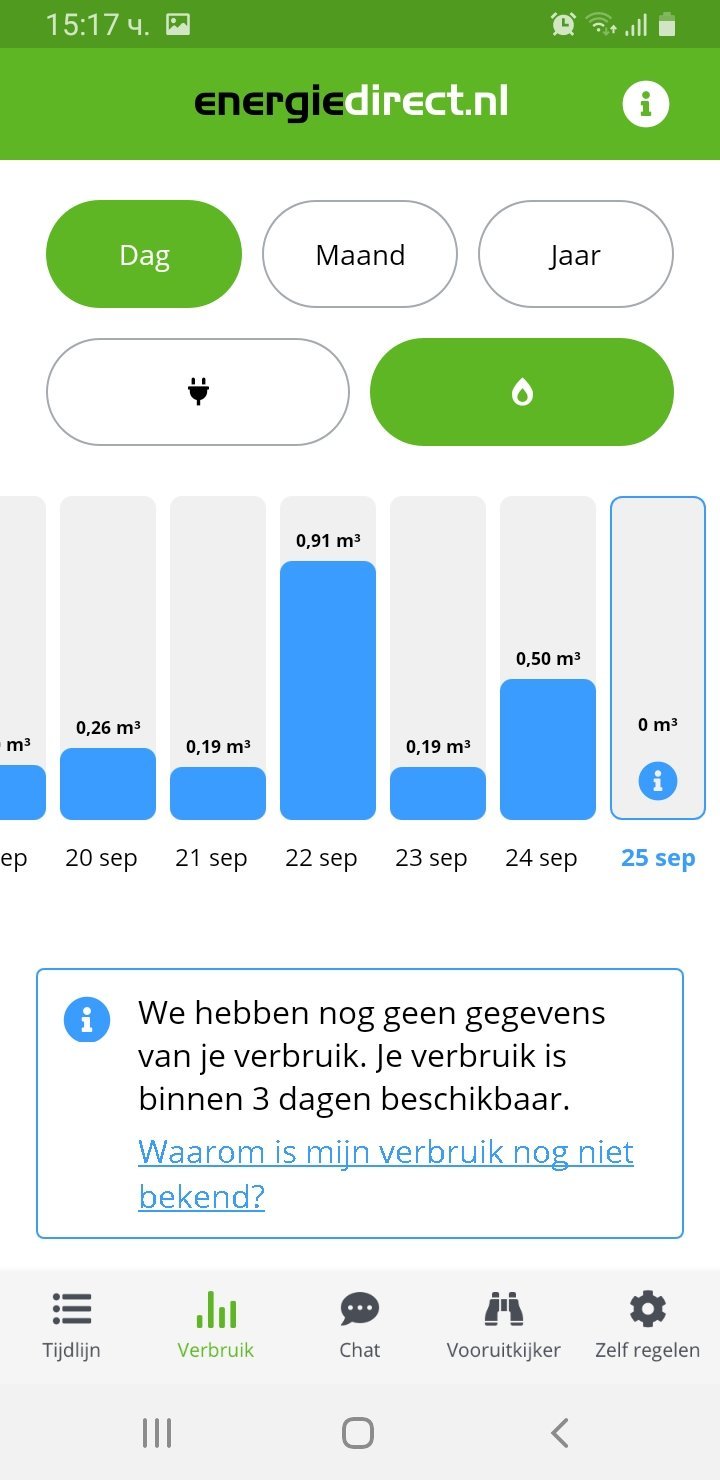720x1480 pixels.
Task: Open the Vooruitkijker tab
Action: click(x=503, y=1325)
